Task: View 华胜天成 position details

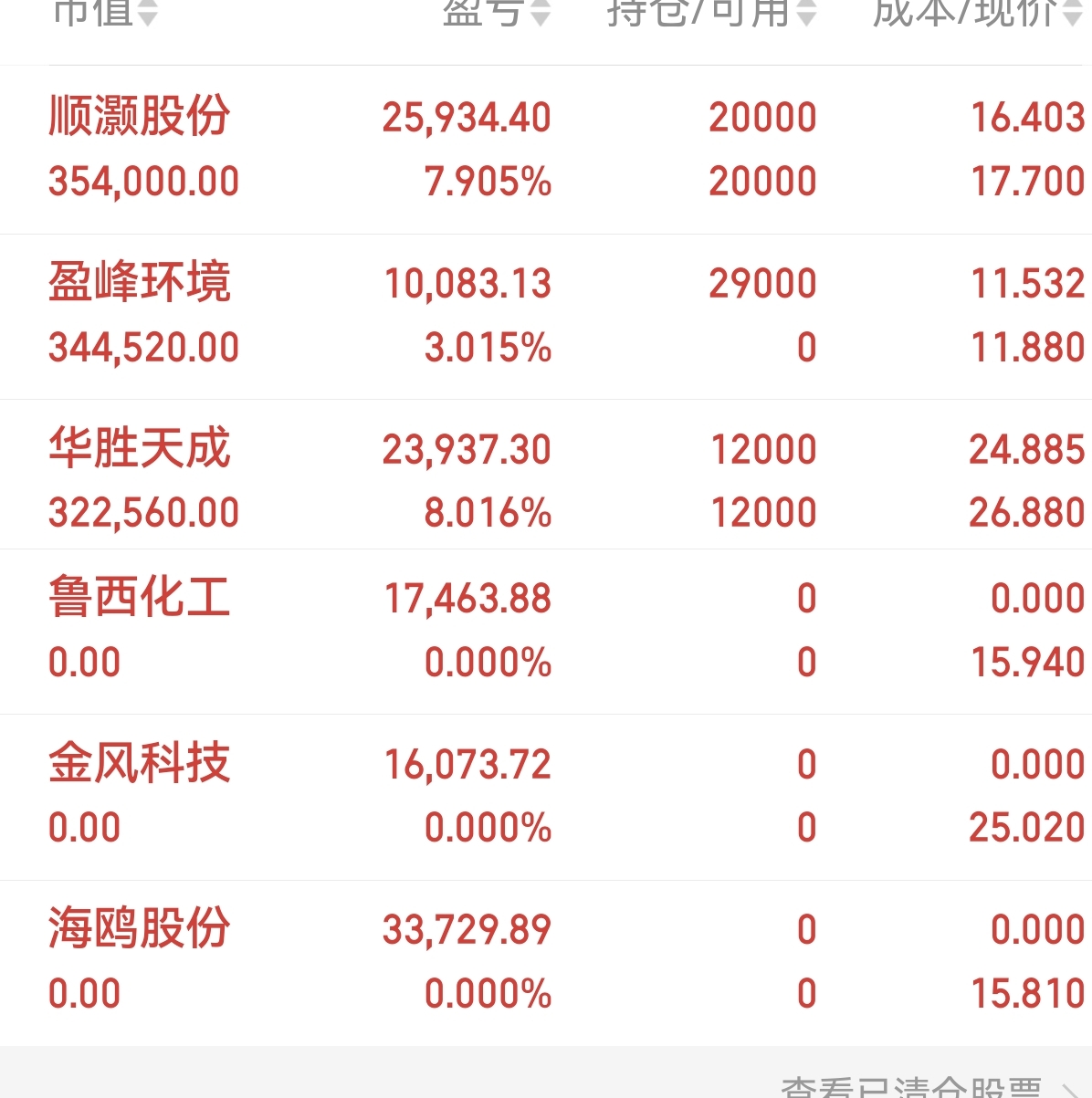Action: coord(546,475)
